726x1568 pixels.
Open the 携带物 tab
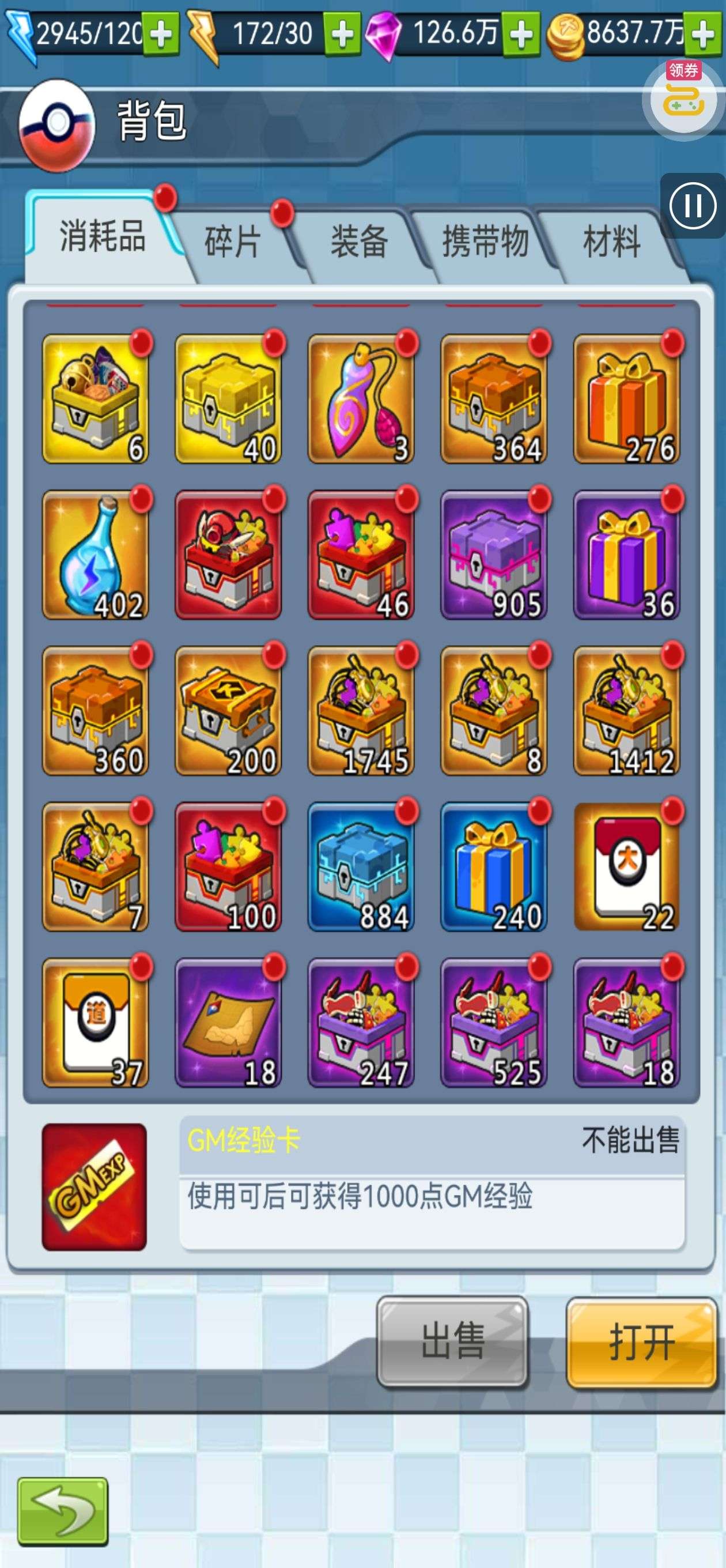tap(485, 241)
